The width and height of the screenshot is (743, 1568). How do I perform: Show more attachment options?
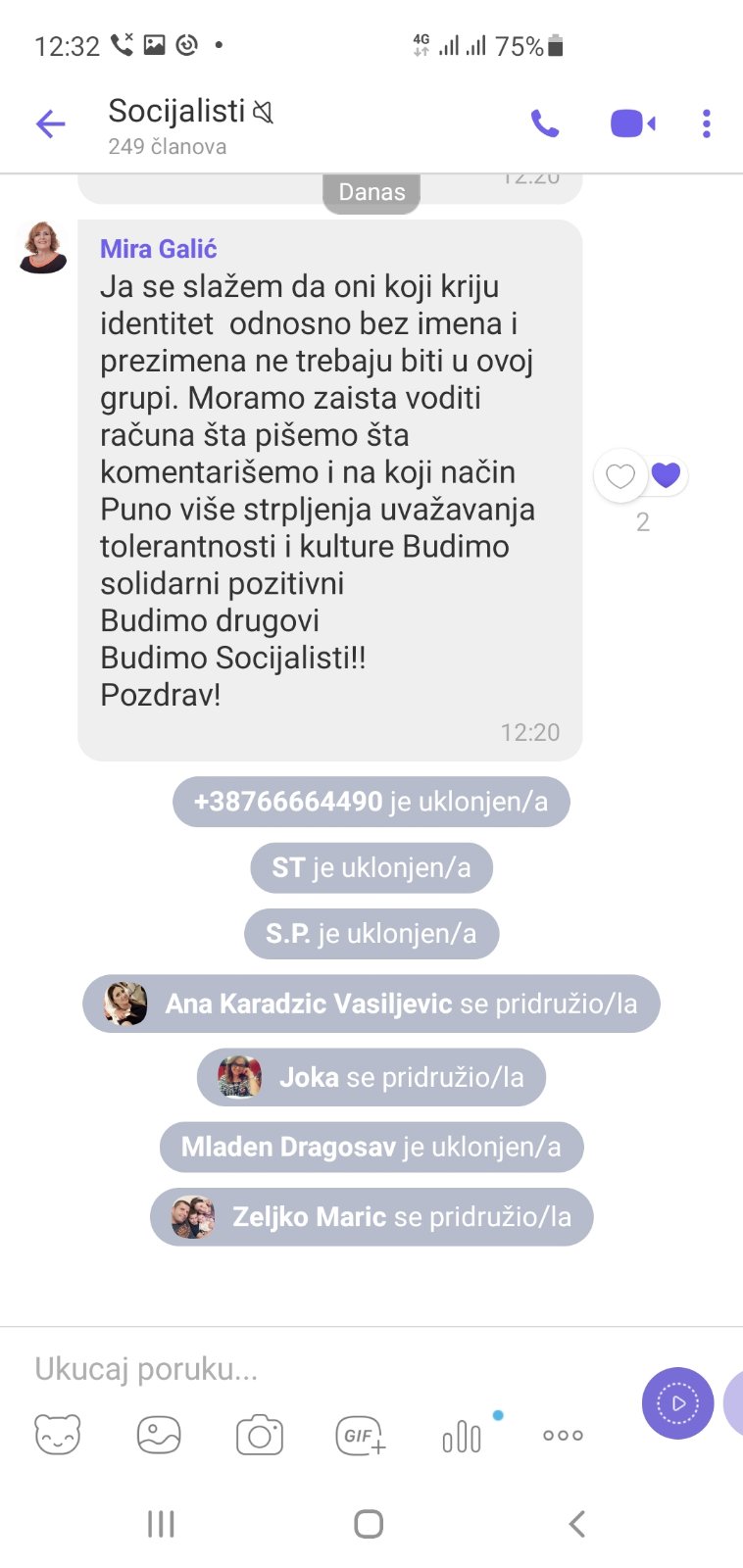[x=563, y=1435]
